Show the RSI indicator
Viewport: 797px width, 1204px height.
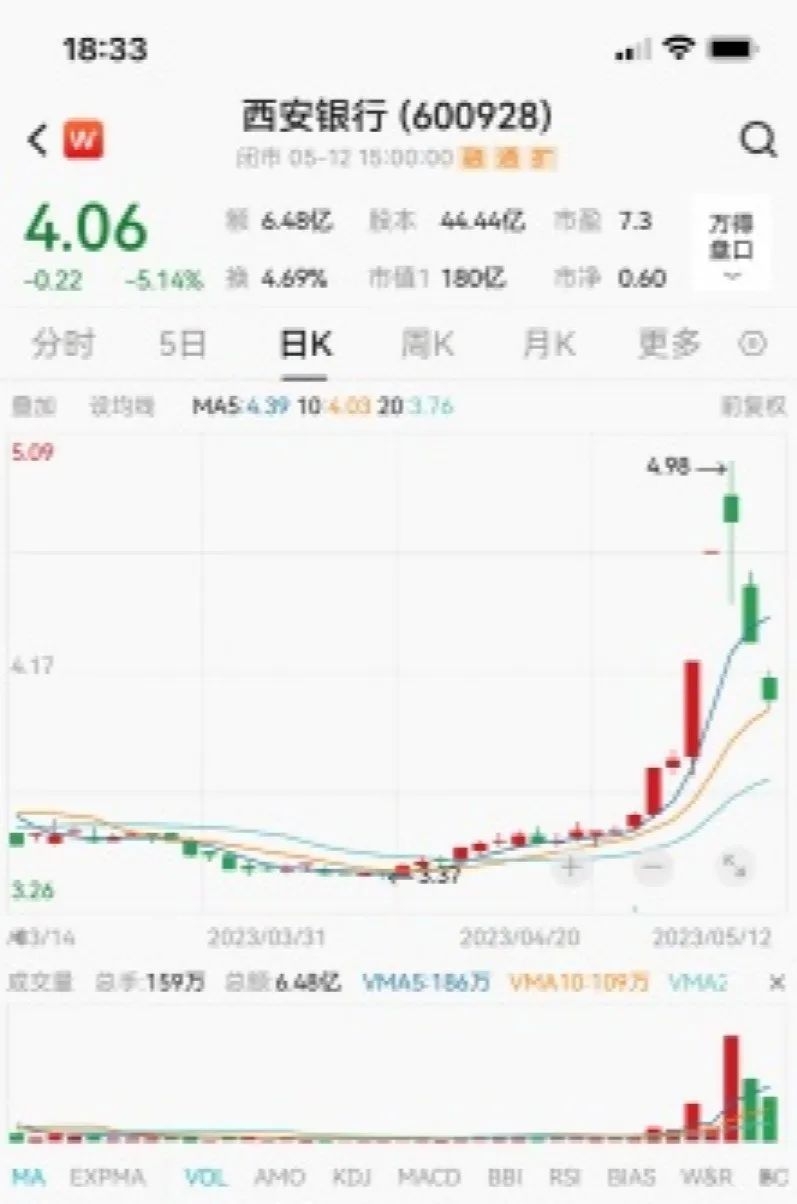568,1177
